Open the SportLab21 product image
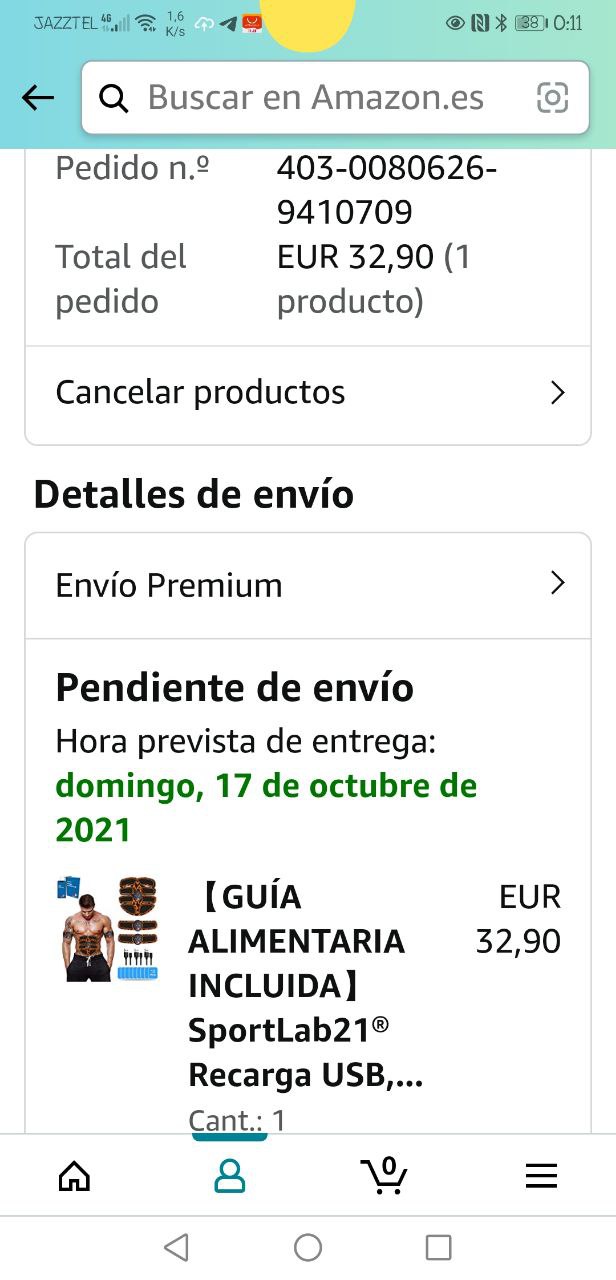The image size is (616, 1280). click(110, 930)
